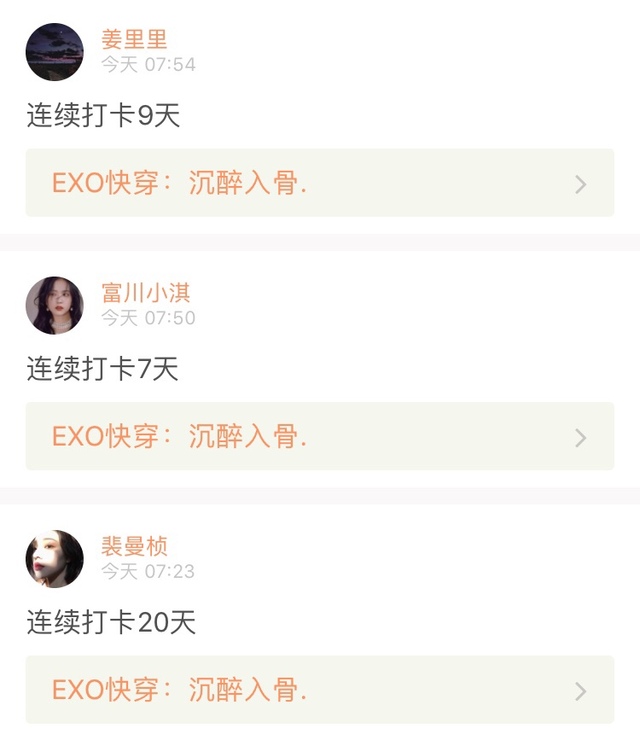
Task: Tap the username 富川小淇
Action: (145, 293)
